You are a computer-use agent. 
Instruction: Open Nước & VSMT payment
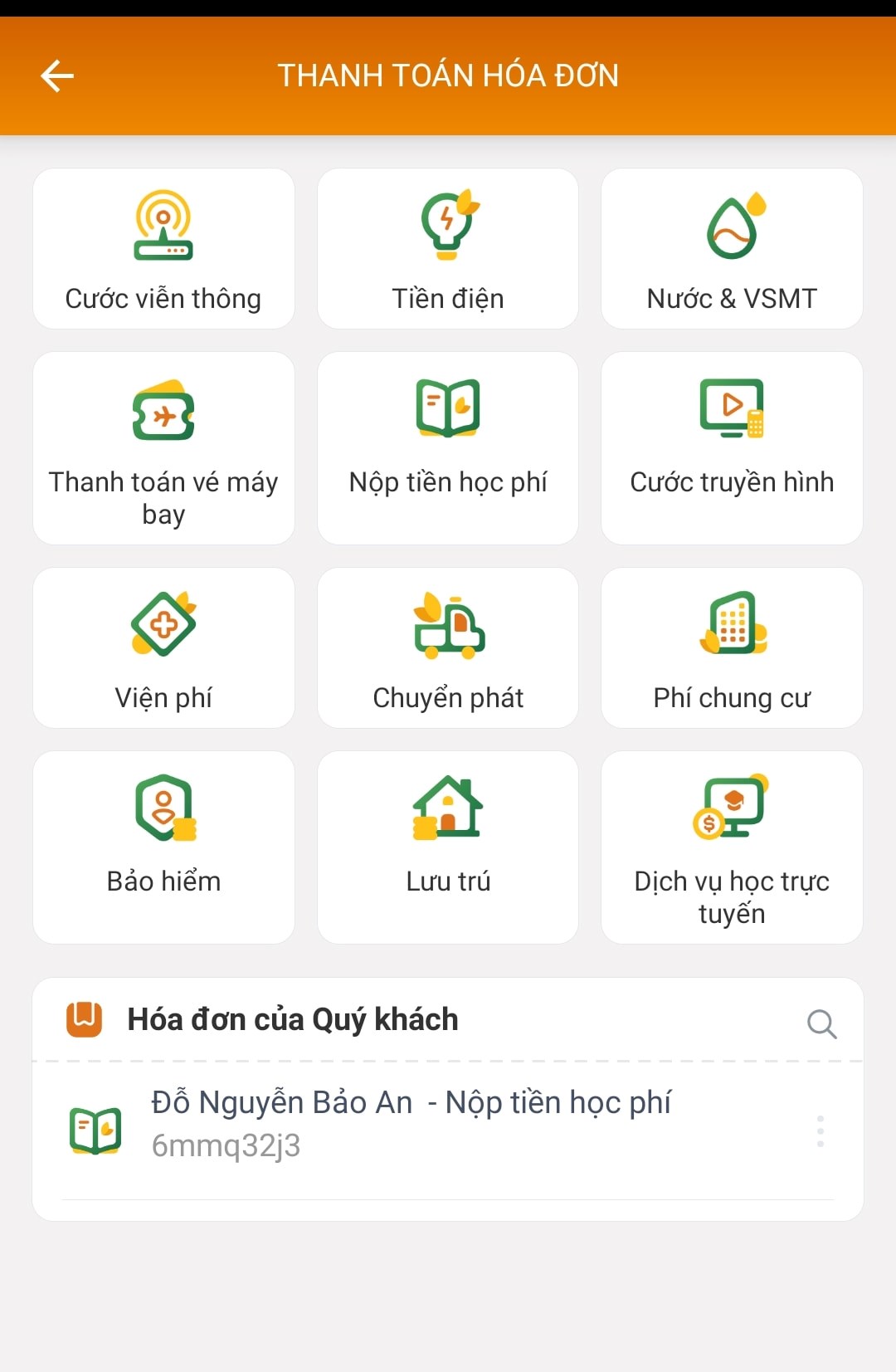click(732, 249)
